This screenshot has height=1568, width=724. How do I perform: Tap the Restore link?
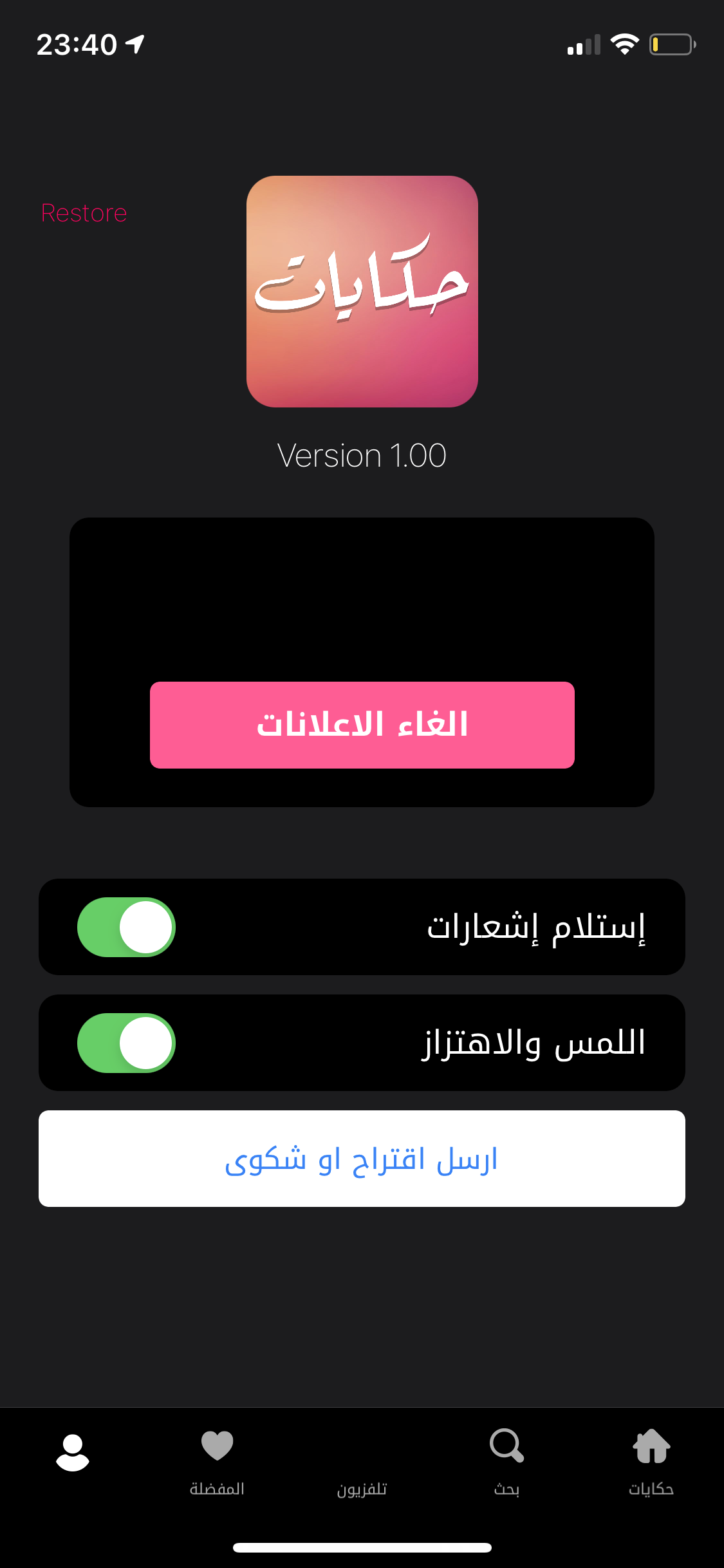84,213
